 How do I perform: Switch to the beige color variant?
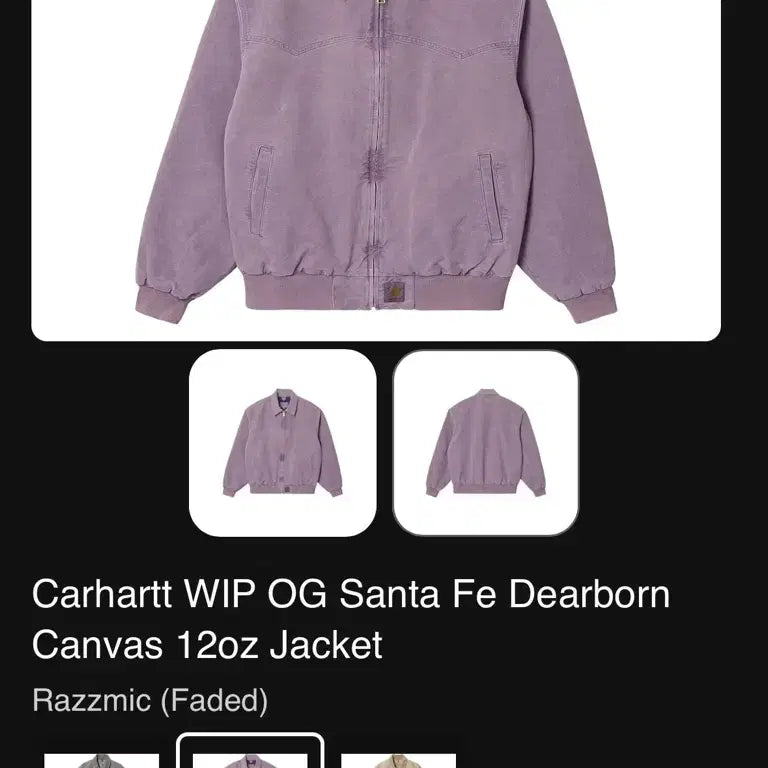[x=398, y=759]
